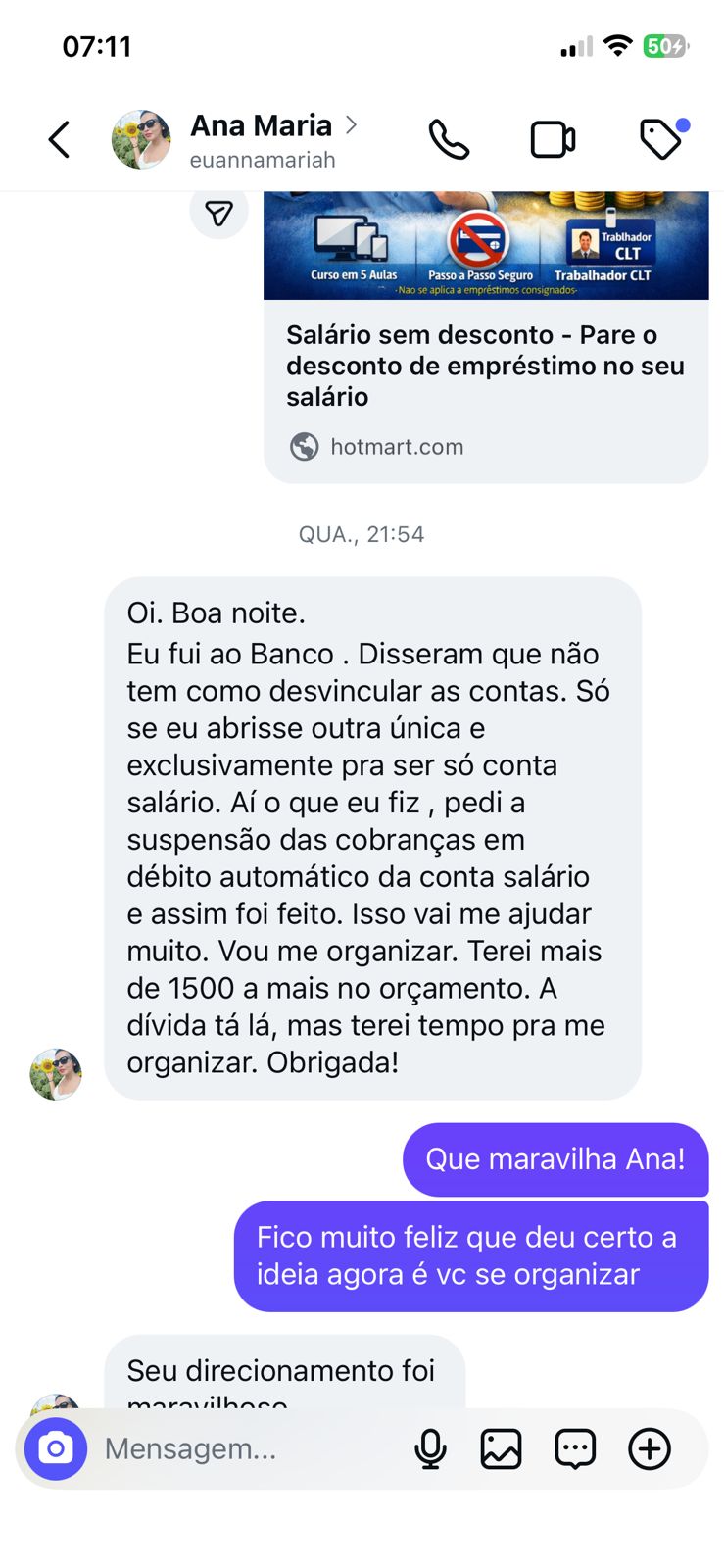Record a voice message with the microphone

click(x=431, y=1448)
